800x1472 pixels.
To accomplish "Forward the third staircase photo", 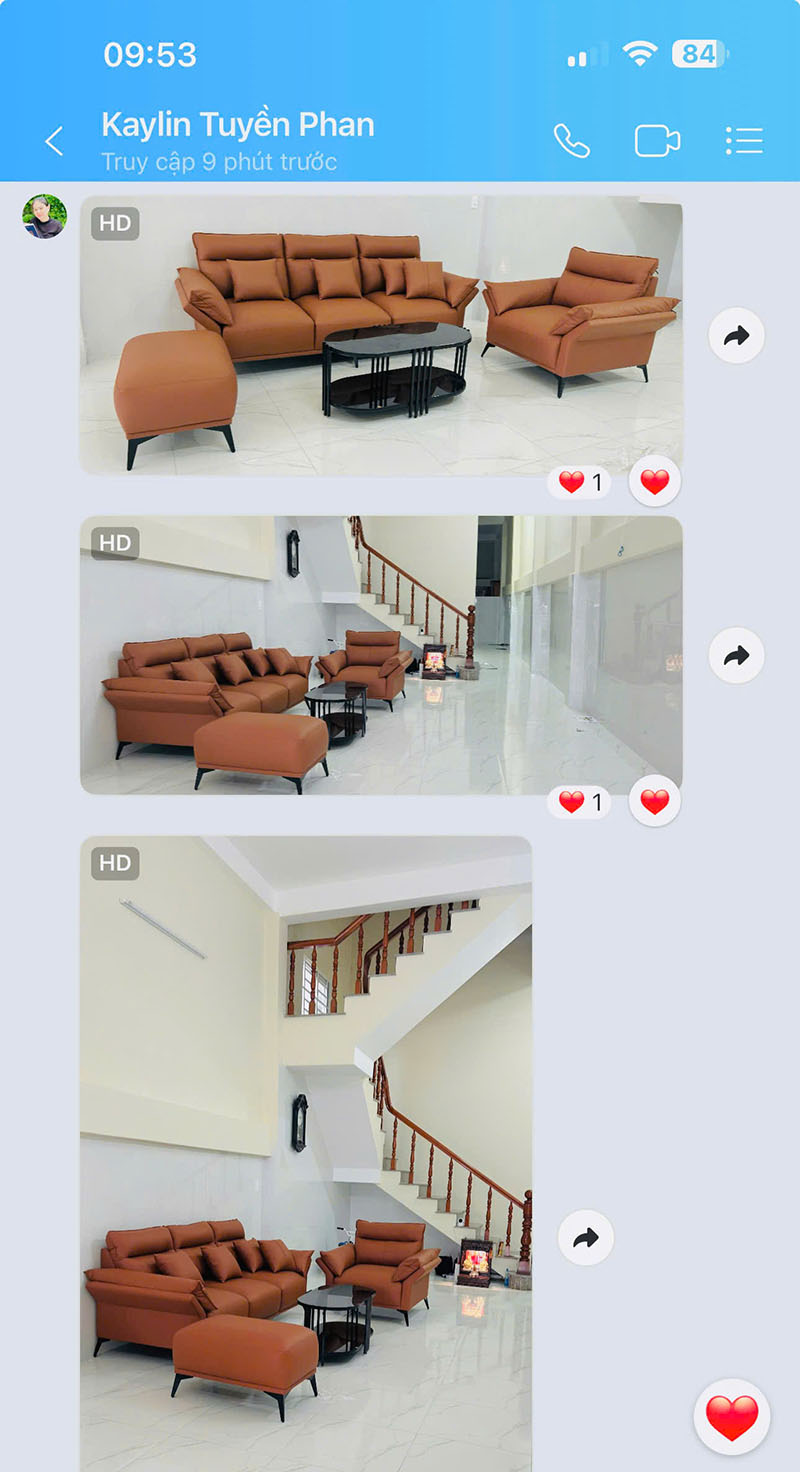I will click(585, 1238).
